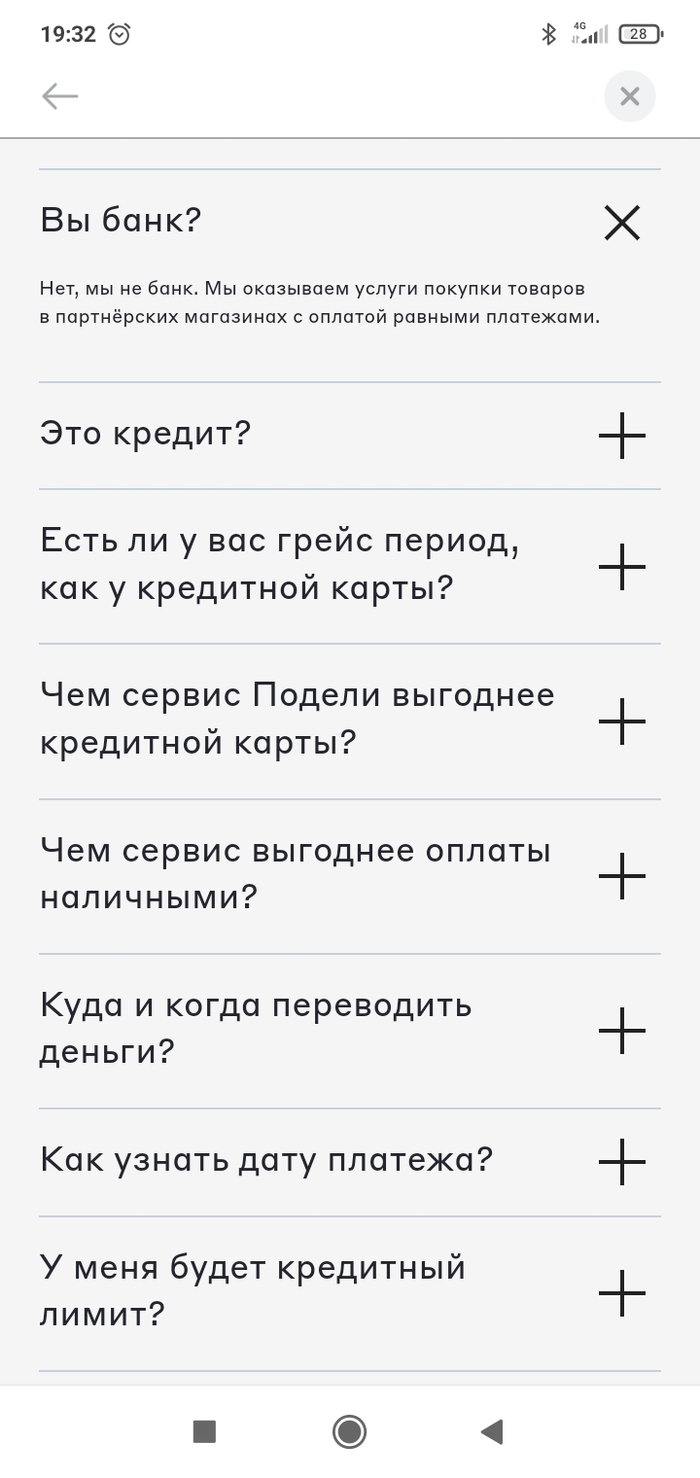This screenshot has width=700, height=1478.
Task: Expand "Чем сервис выгоднее оплаты наличными?"
Action: (x=621, y=876)
